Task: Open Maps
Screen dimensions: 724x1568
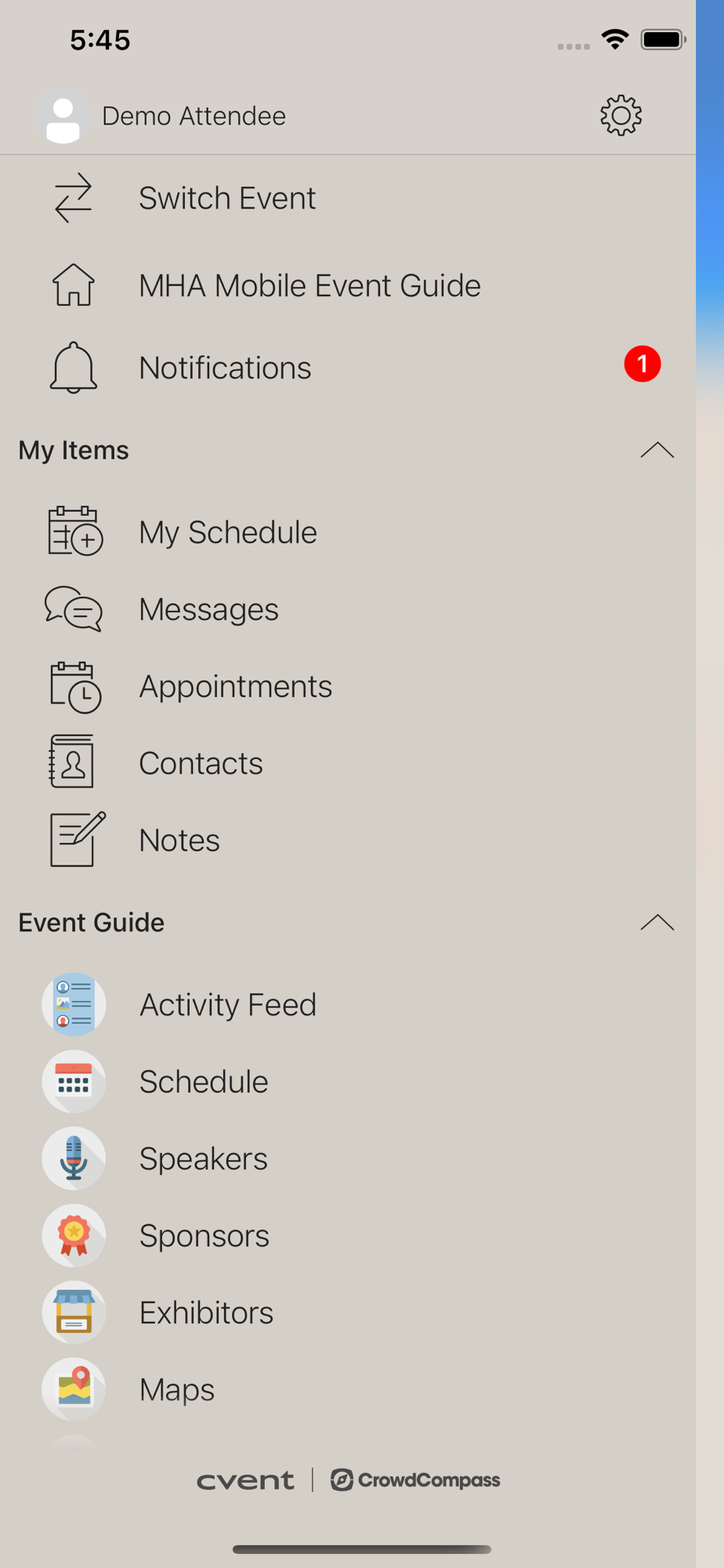Action: 348,1388
